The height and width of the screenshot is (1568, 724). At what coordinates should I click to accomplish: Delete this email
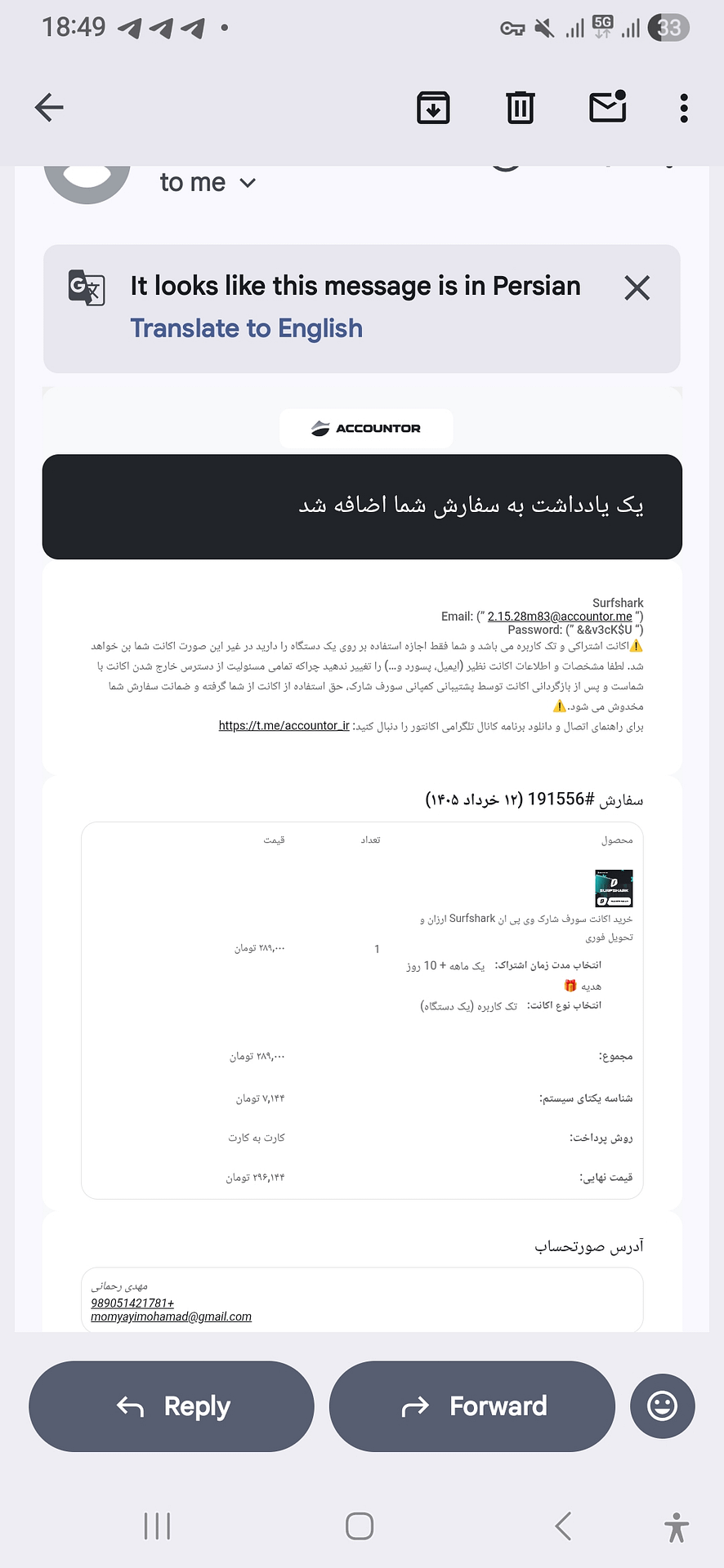point(521,107)
